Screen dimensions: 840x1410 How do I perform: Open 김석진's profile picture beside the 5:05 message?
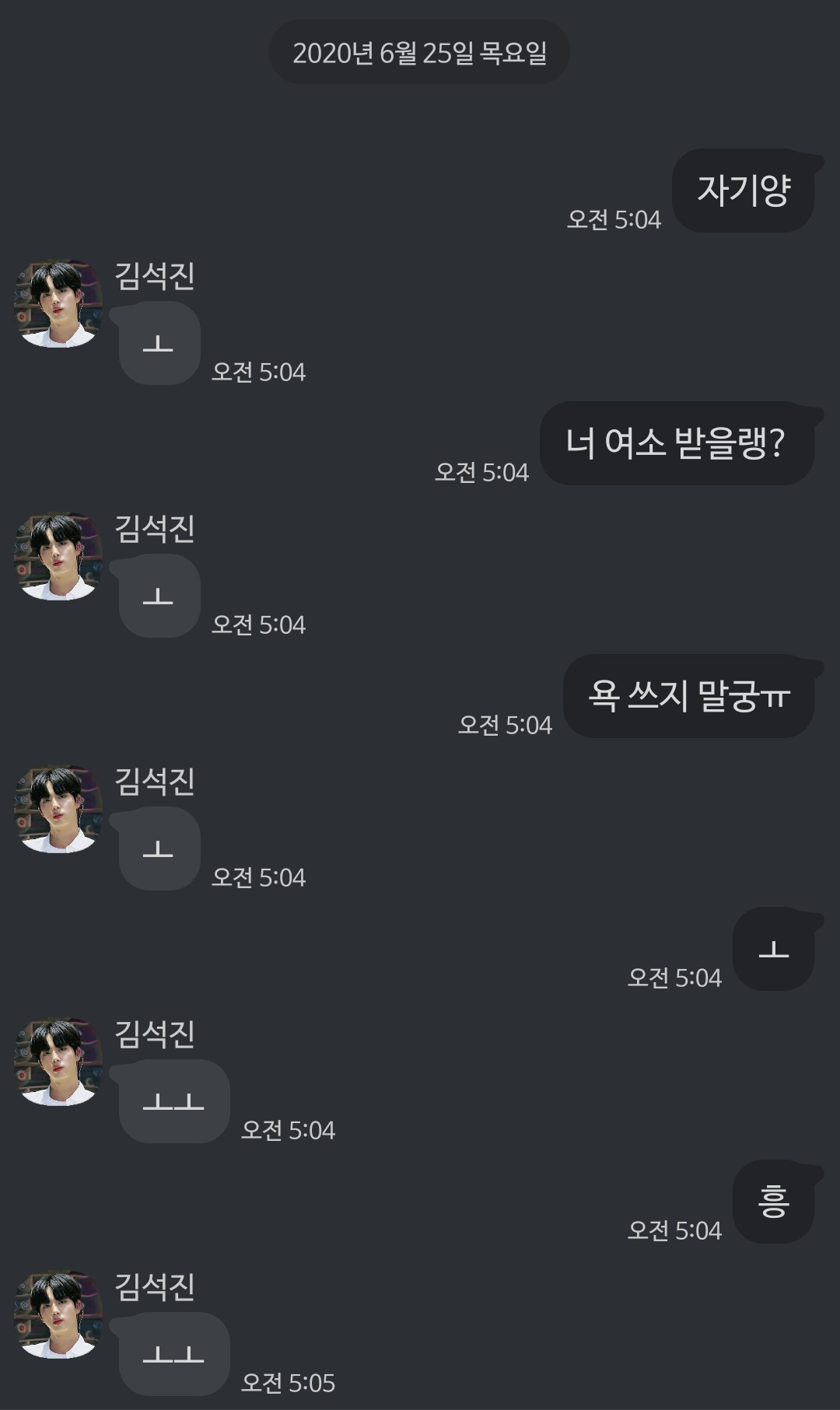[59, 1314]
